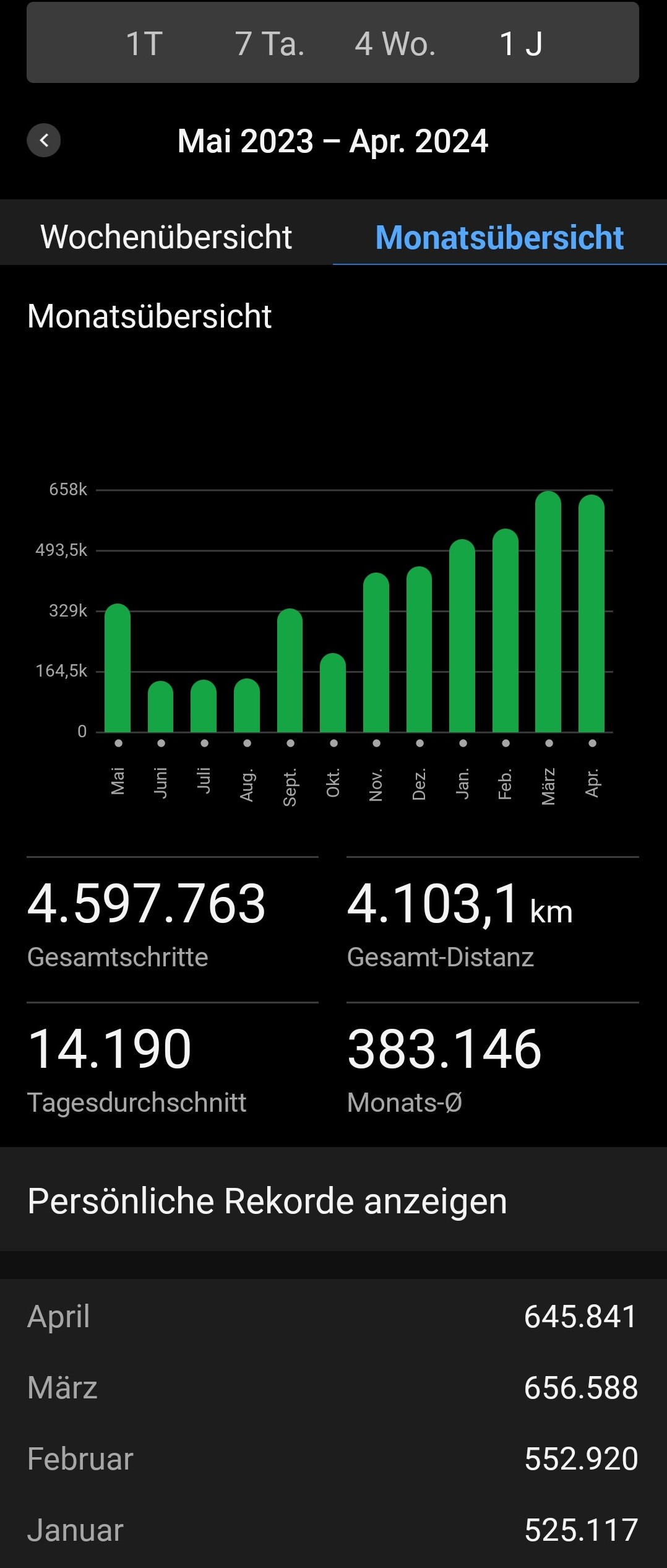Open the April steps row
The height and width of the screenshot is (1568, 667).
point(333,1316)
